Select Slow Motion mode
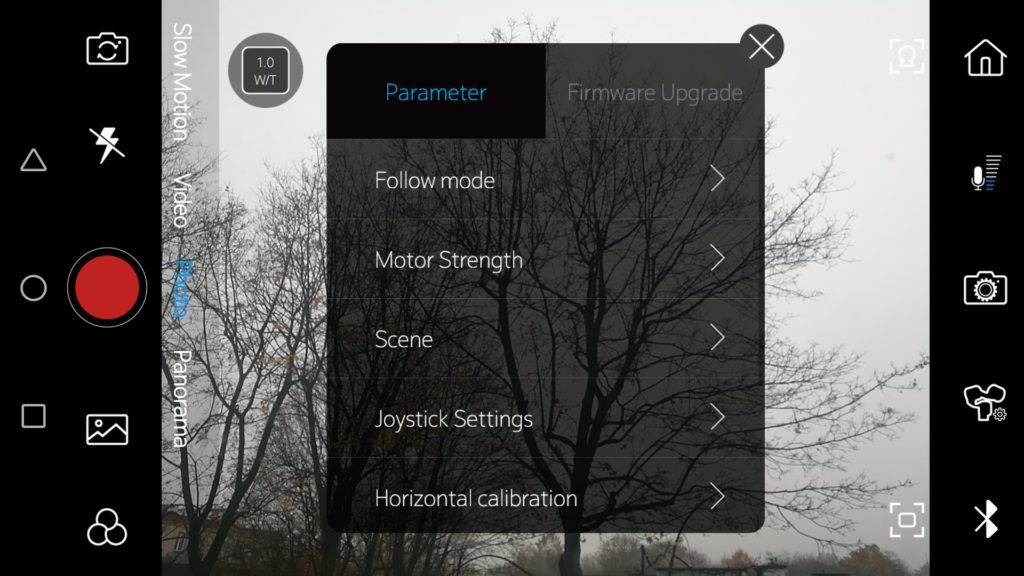 pyautogui.click(x=182, y=82)
